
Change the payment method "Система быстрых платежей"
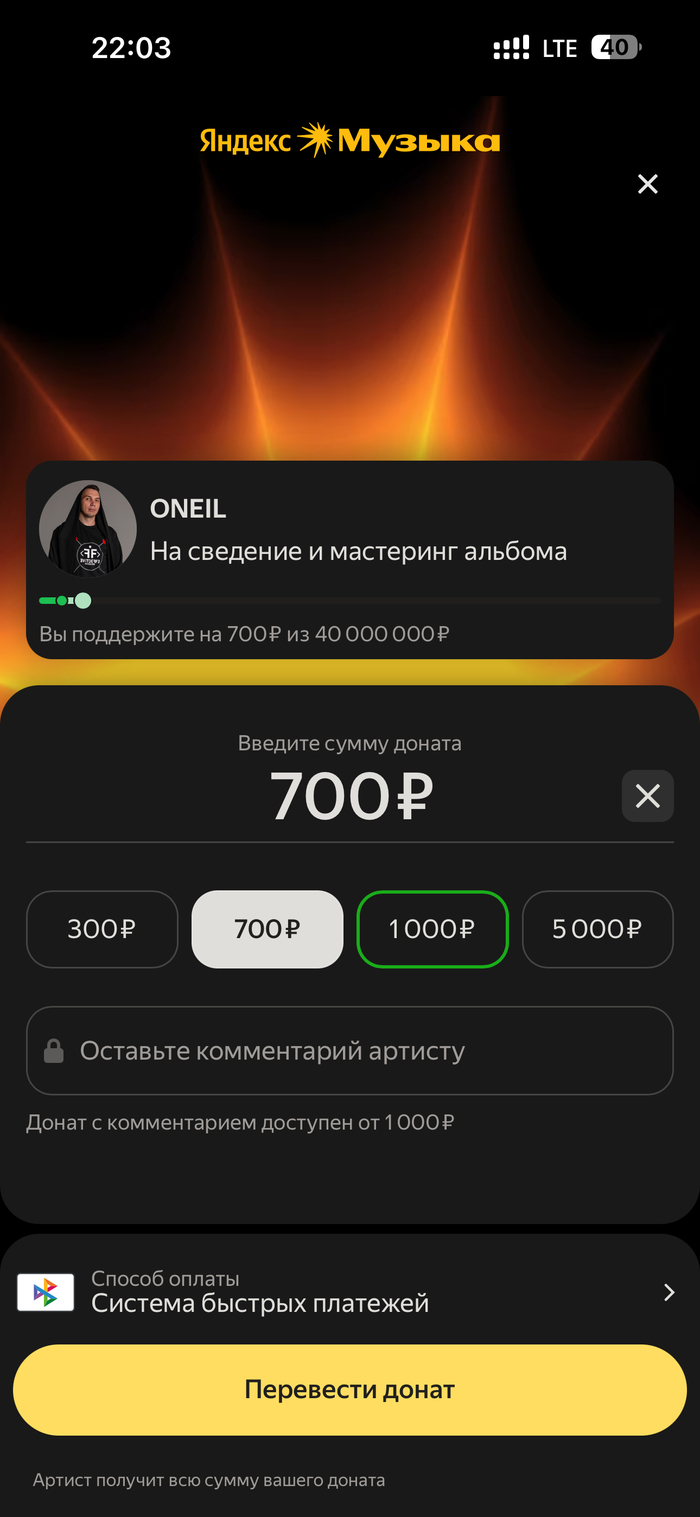tap(350, 1292)
